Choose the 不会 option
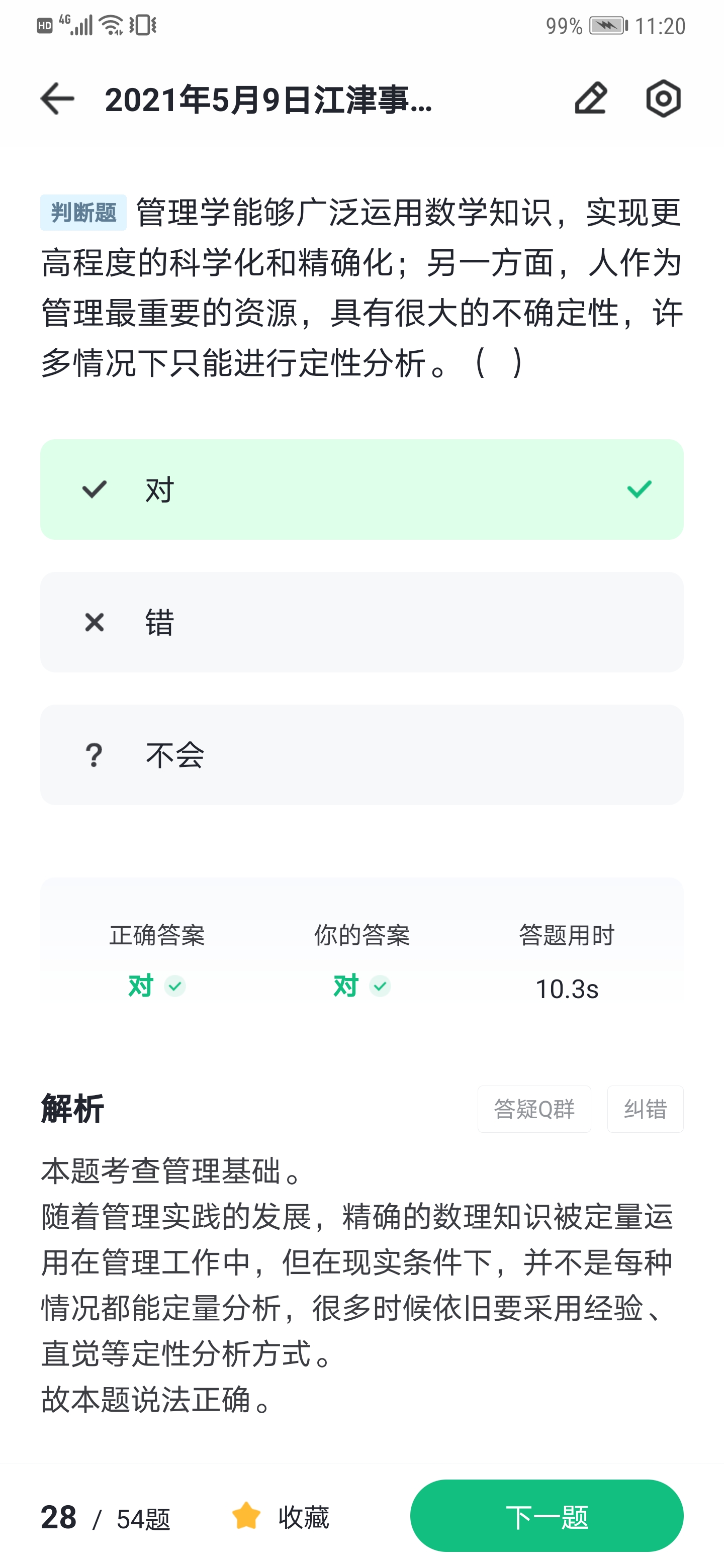Viewport: 724px width, 1568px height. (361, 755)
